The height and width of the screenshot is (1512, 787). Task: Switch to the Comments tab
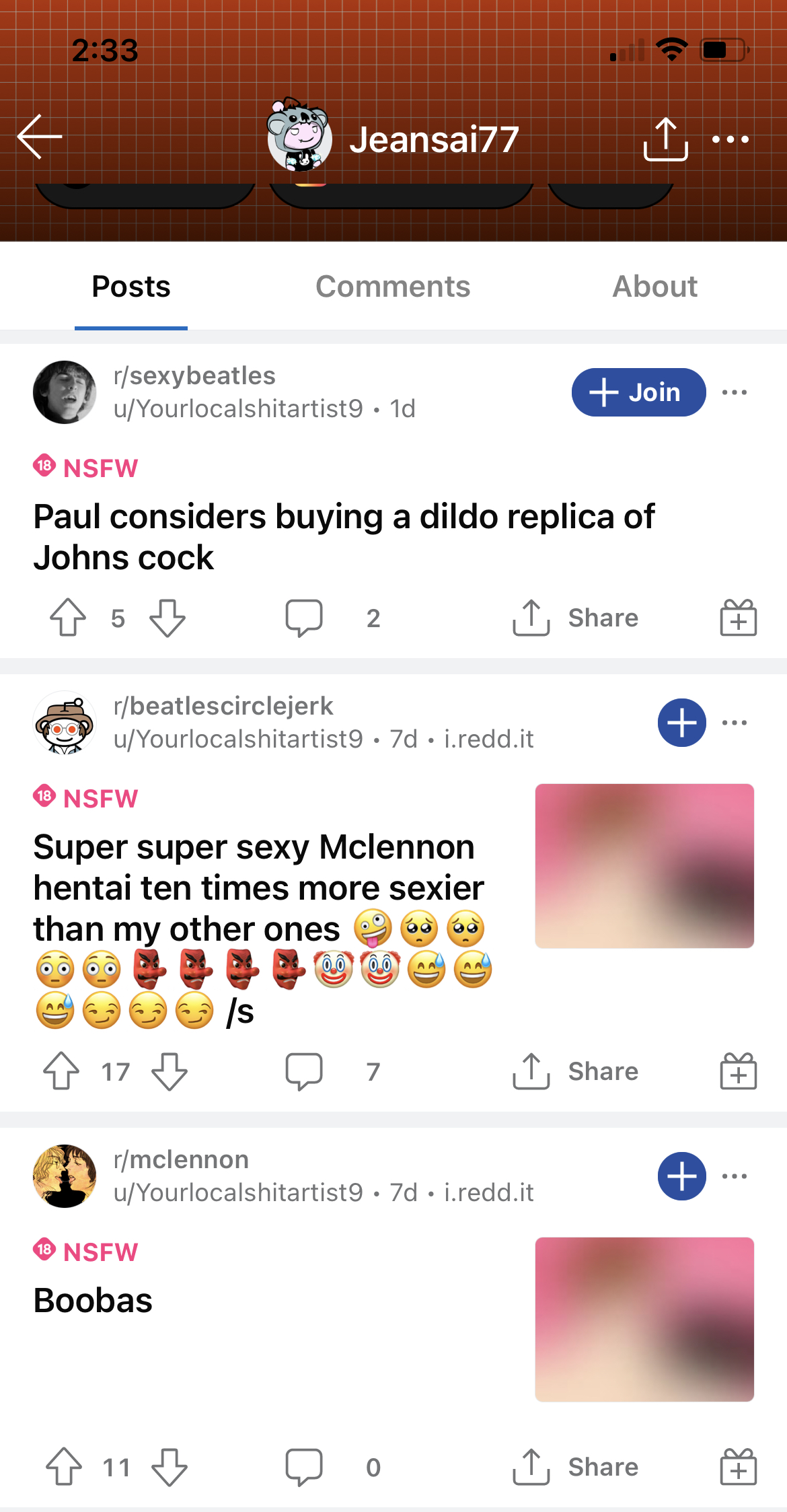(x=393, y=287)
